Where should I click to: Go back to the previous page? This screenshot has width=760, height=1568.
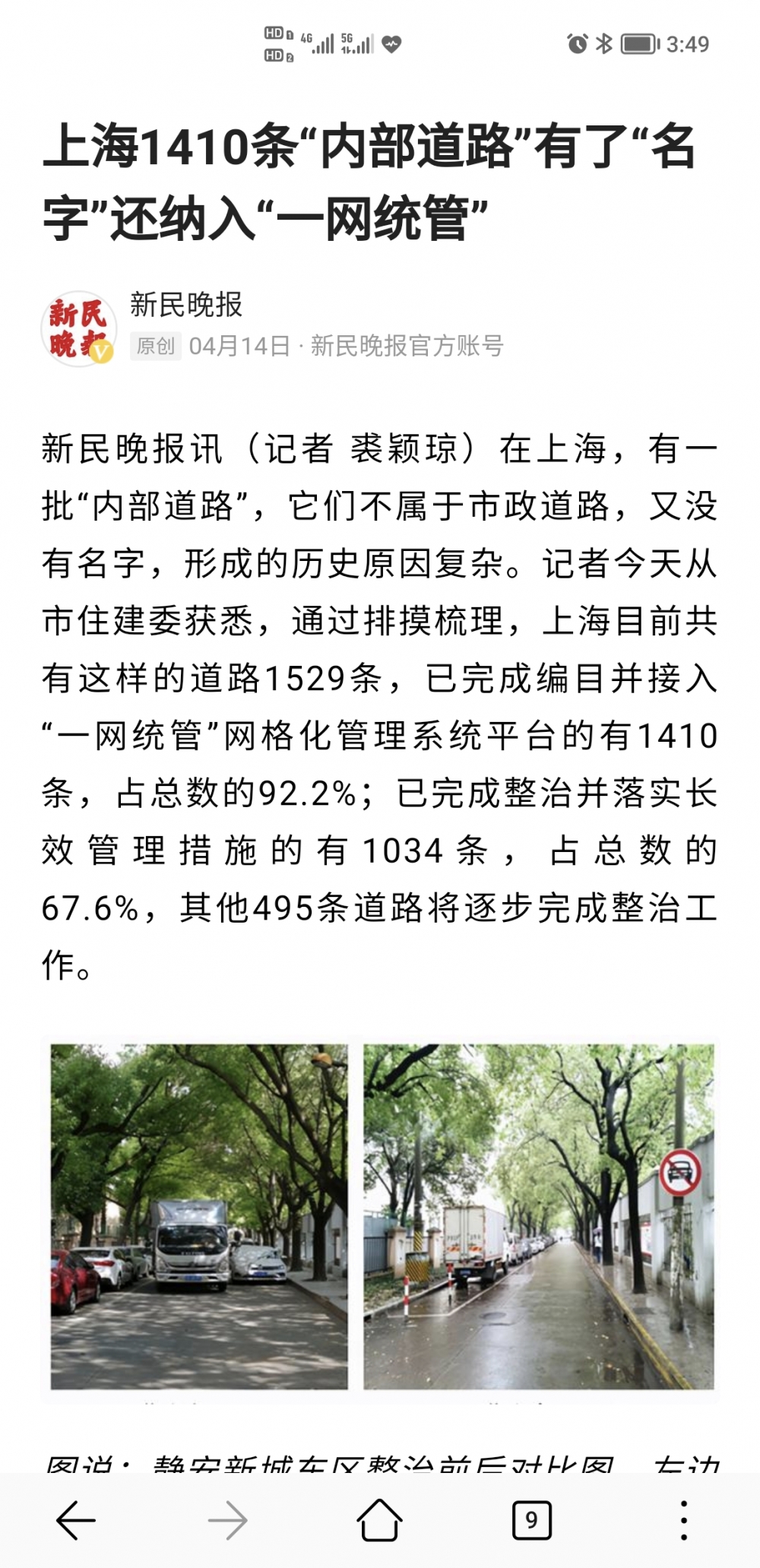(76, 1520)
